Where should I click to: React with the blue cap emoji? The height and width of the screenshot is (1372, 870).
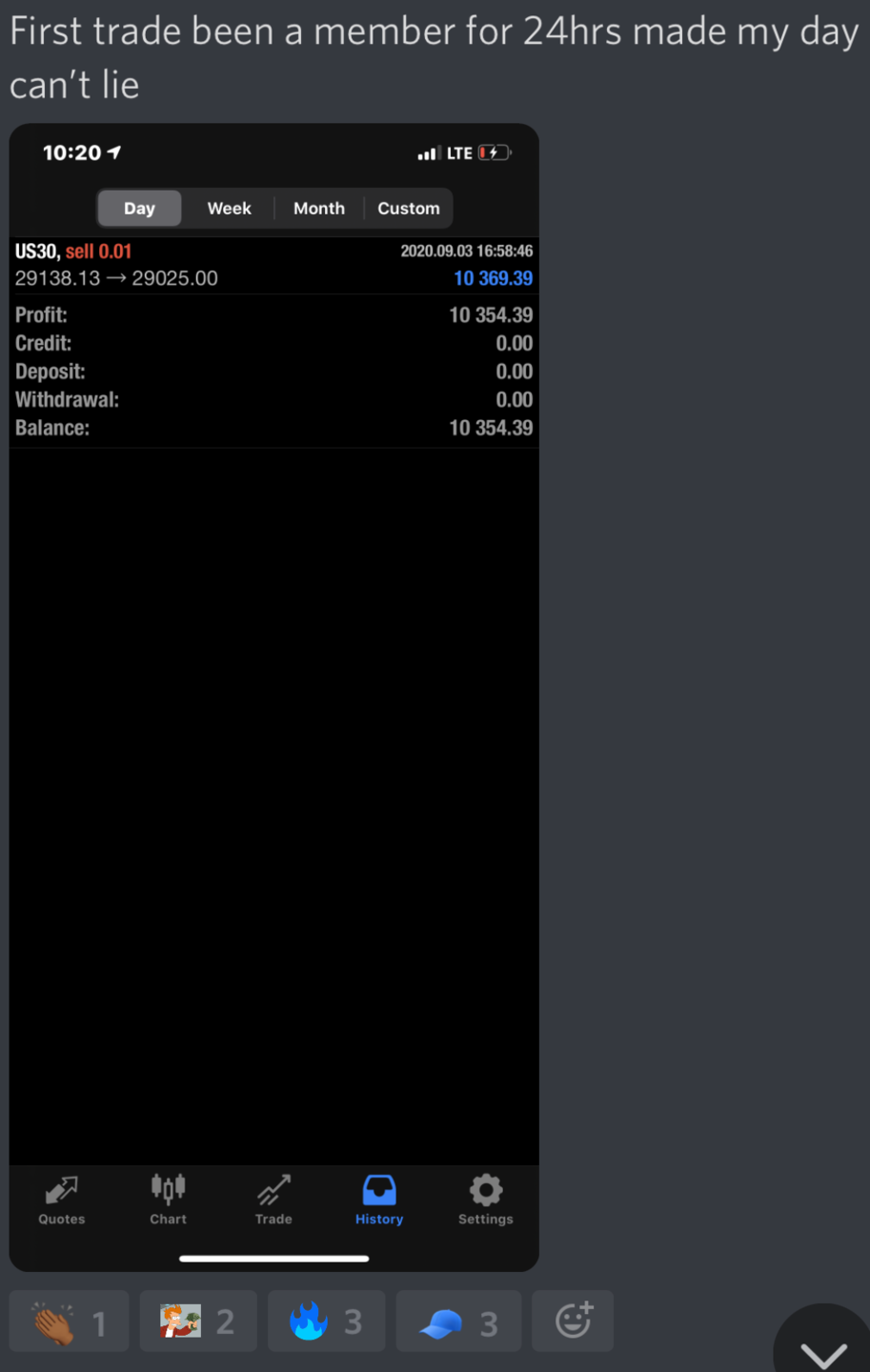[458, 1321]
